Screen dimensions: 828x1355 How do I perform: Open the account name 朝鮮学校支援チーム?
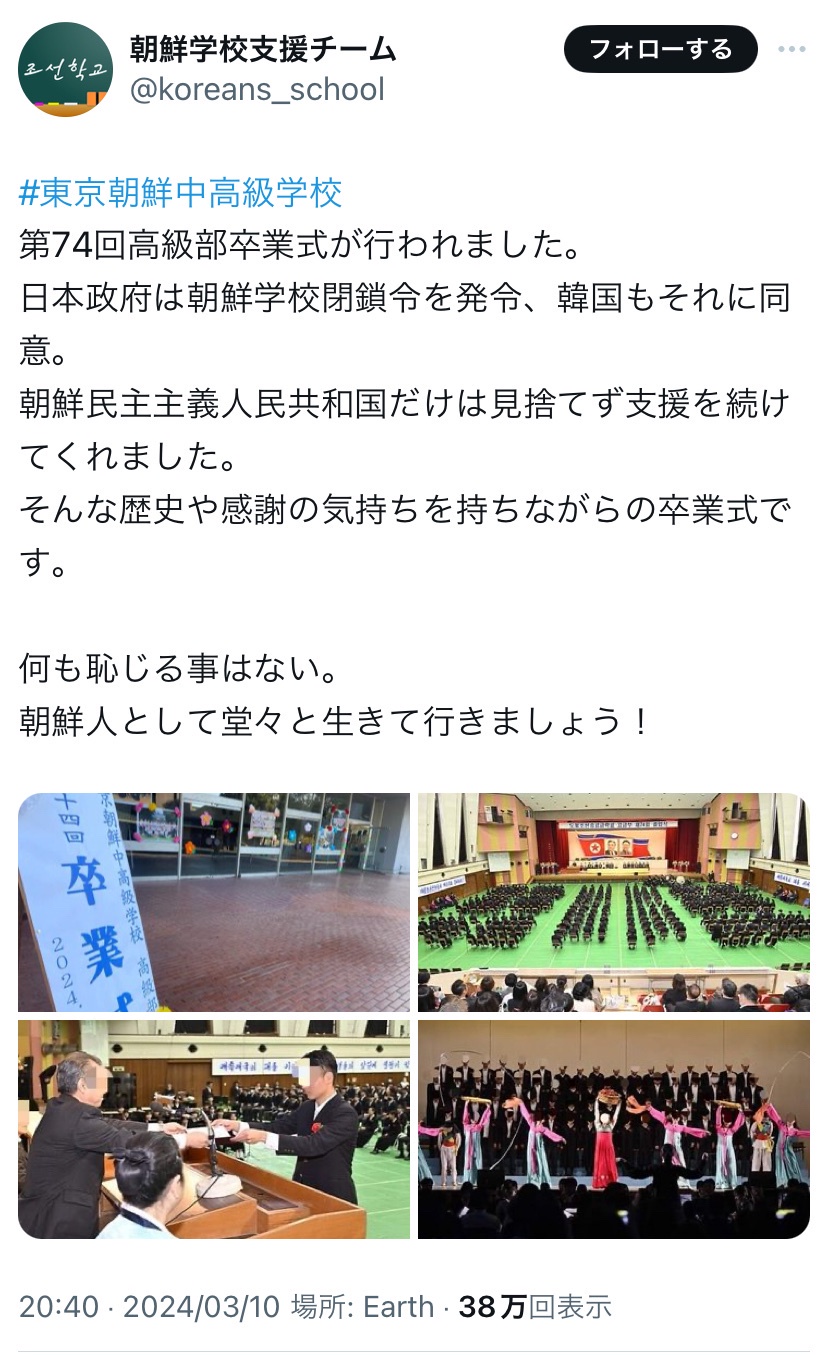click(263, 48)
